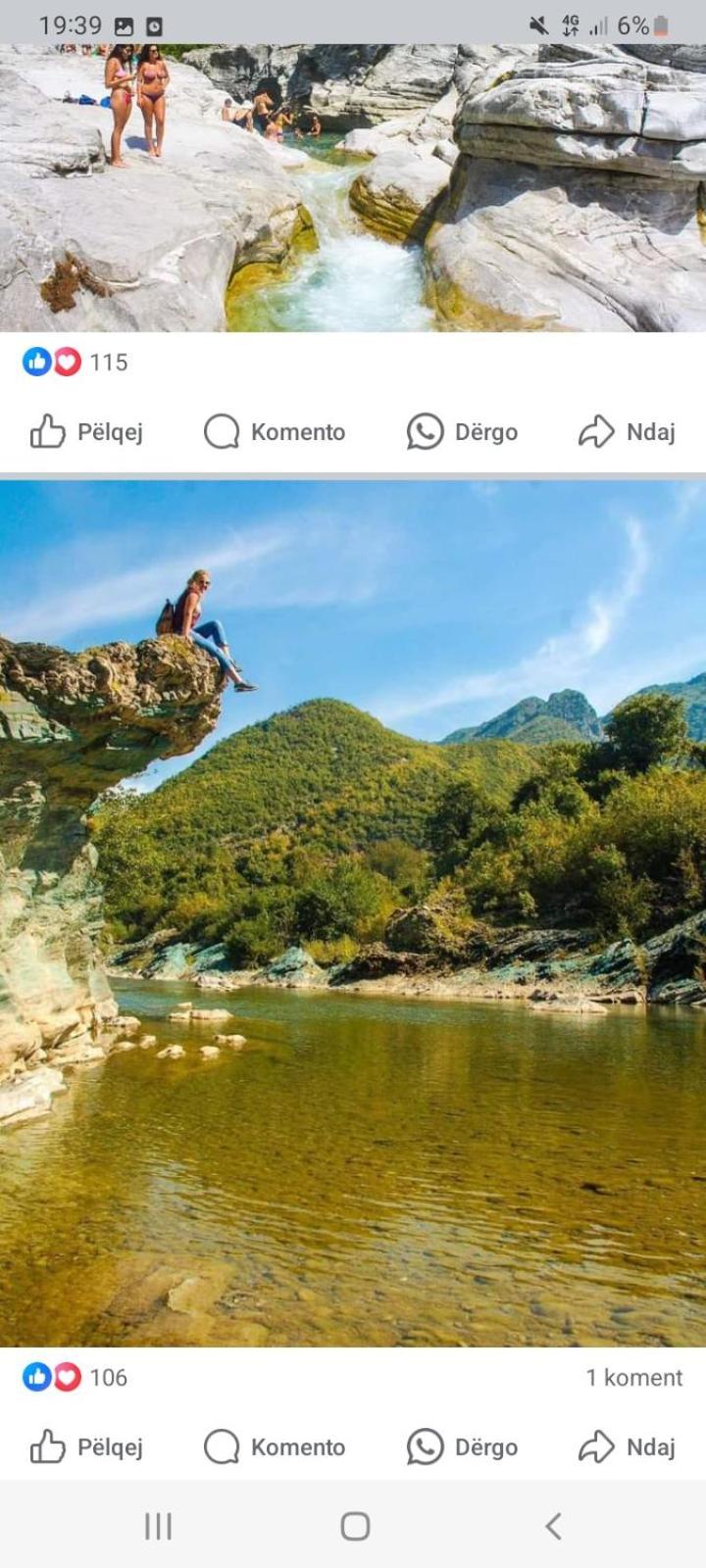Tap Pëlqej under the post with 115 reactions
This screenshot has width=706, height=1568.
86,432
